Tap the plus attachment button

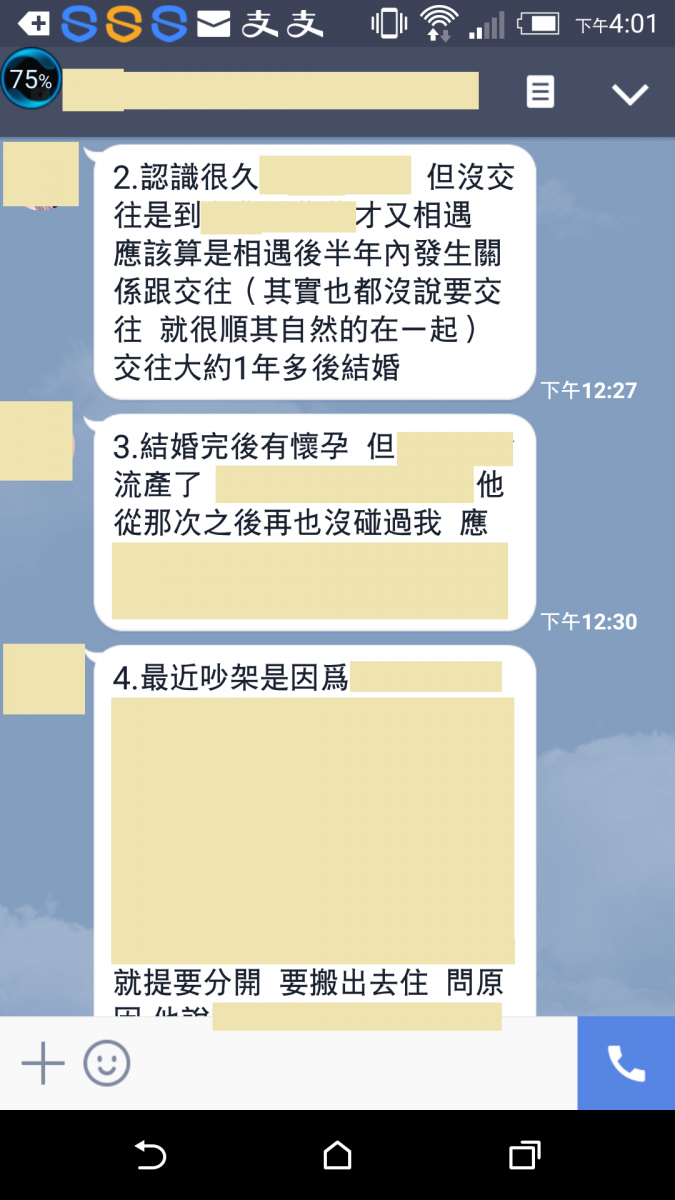tap(43, 1063)
